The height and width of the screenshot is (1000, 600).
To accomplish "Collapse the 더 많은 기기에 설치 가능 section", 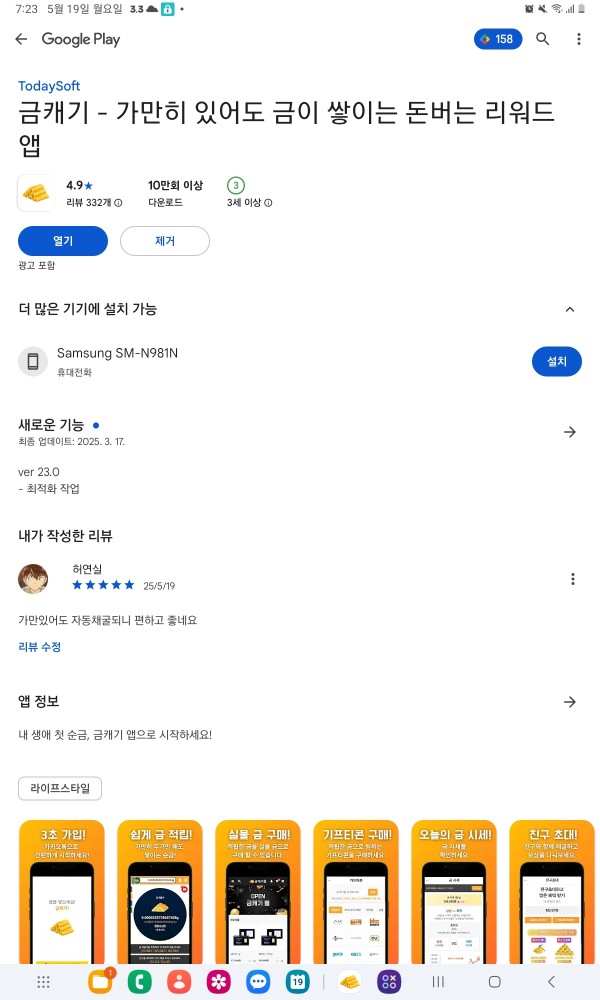I will coord(570,309).
